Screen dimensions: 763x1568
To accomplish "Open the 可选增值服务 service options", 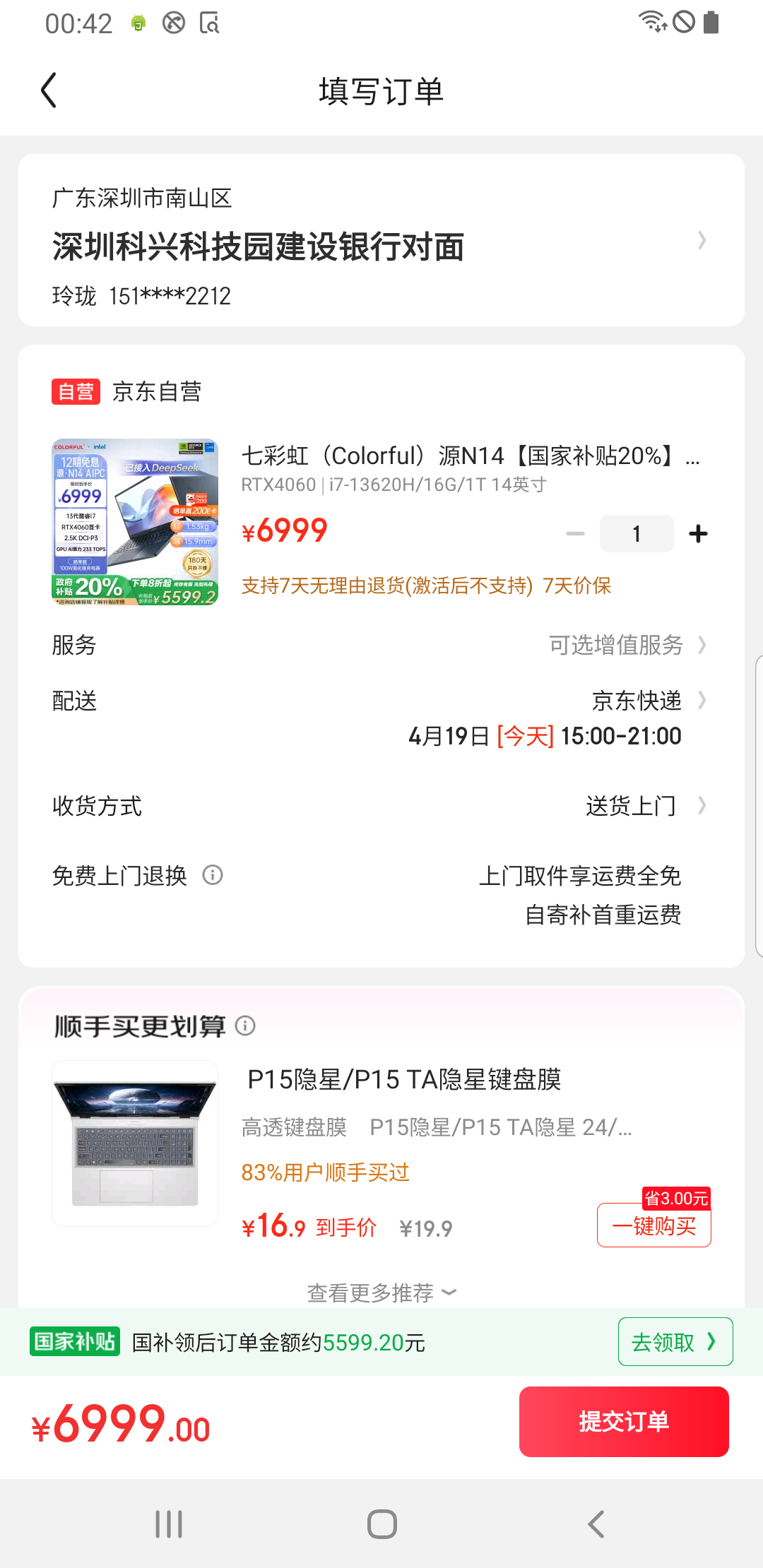I will pos(627,644).
